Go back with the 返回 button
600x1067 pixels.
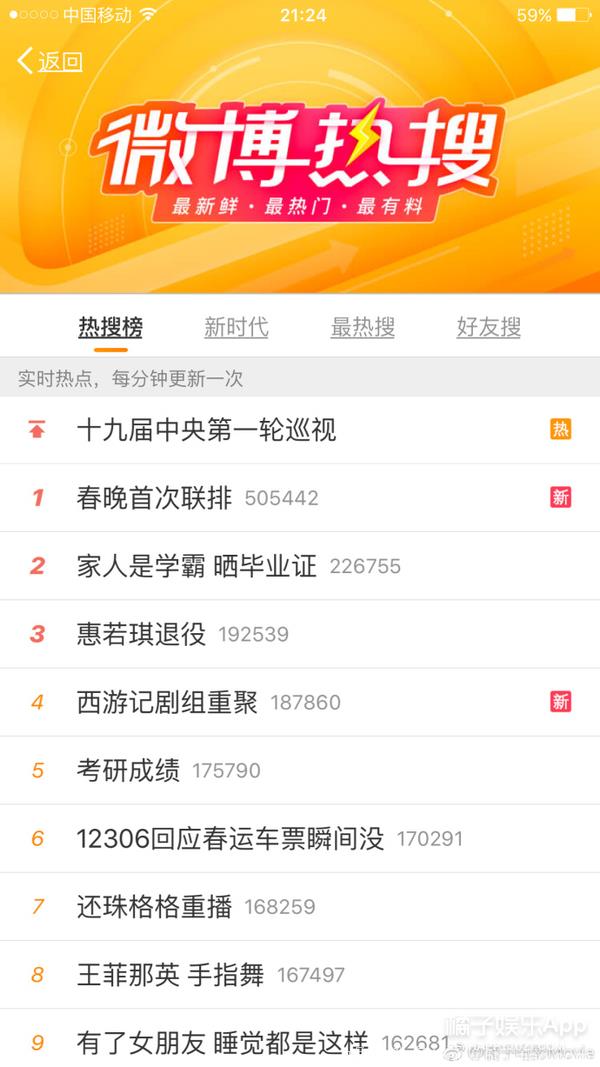coord(50,61)
